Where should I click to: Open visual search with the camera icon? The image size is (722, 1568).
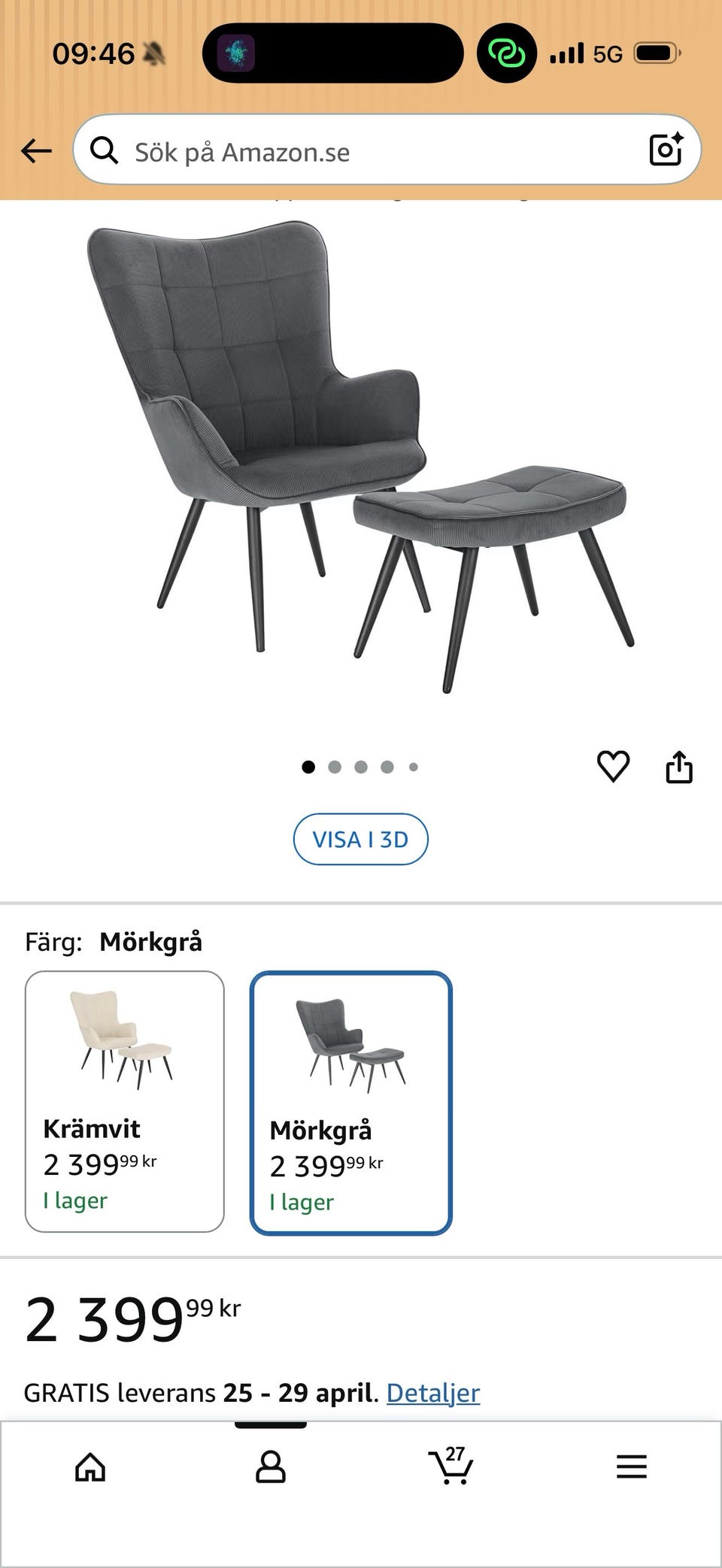pos(666,150)
